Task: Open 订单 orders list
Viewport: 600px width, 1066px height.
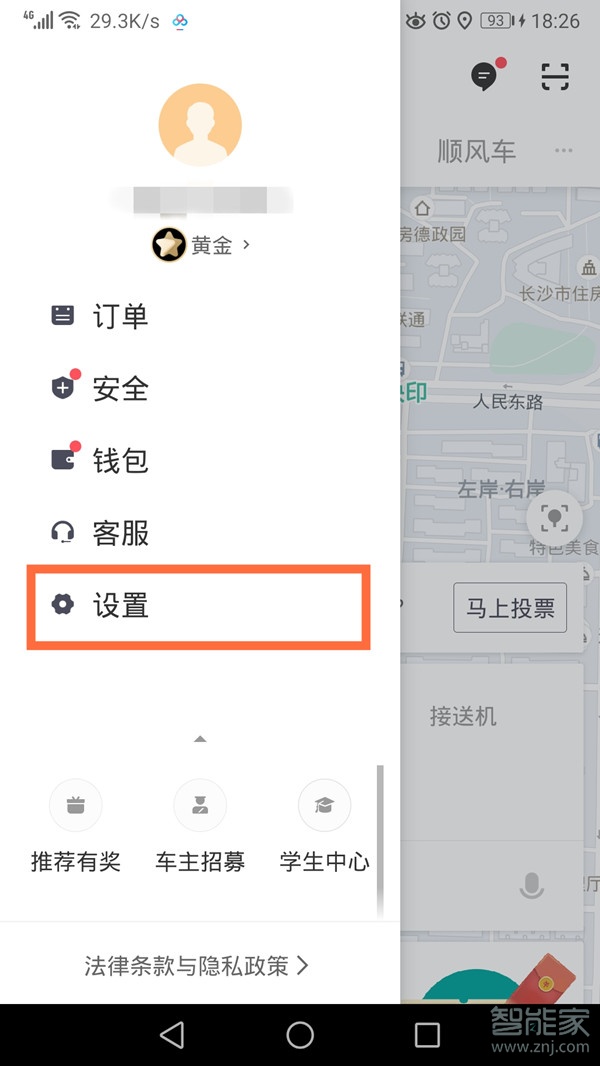Action: click(120, 317)
